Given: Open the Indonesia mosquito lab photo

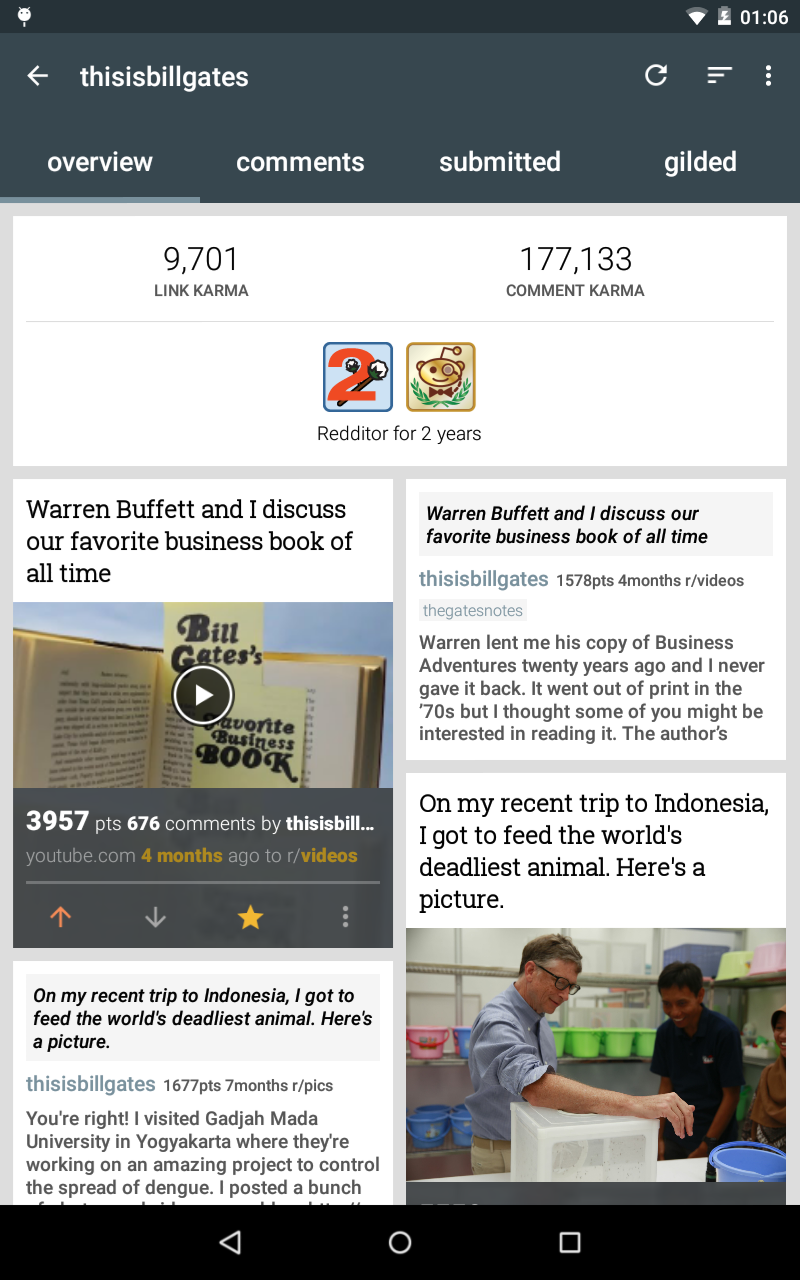Looking at the screenshot, I should [596, 1060].
